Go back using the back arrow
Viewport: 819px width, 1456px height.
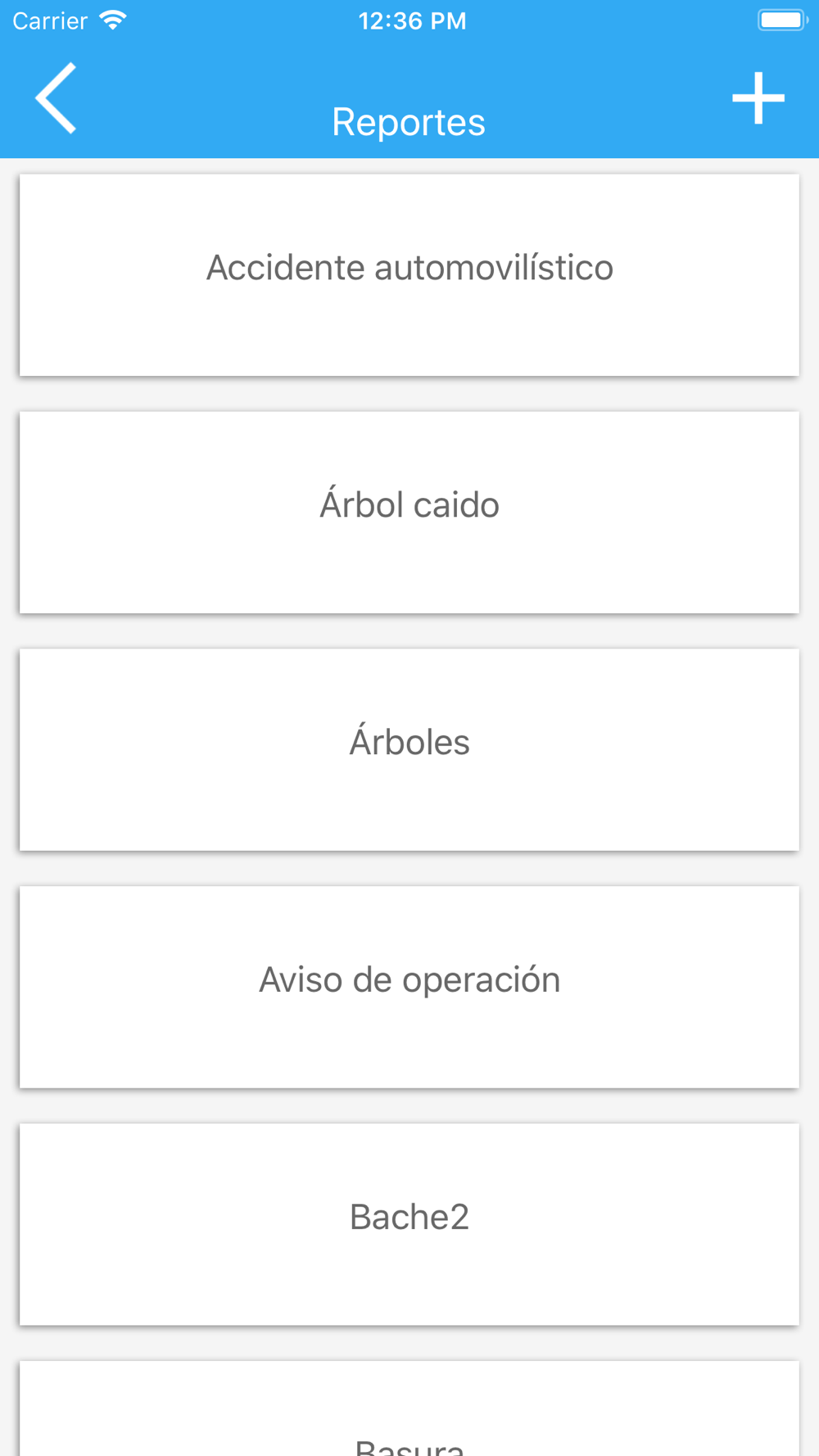tap(56, 98)
